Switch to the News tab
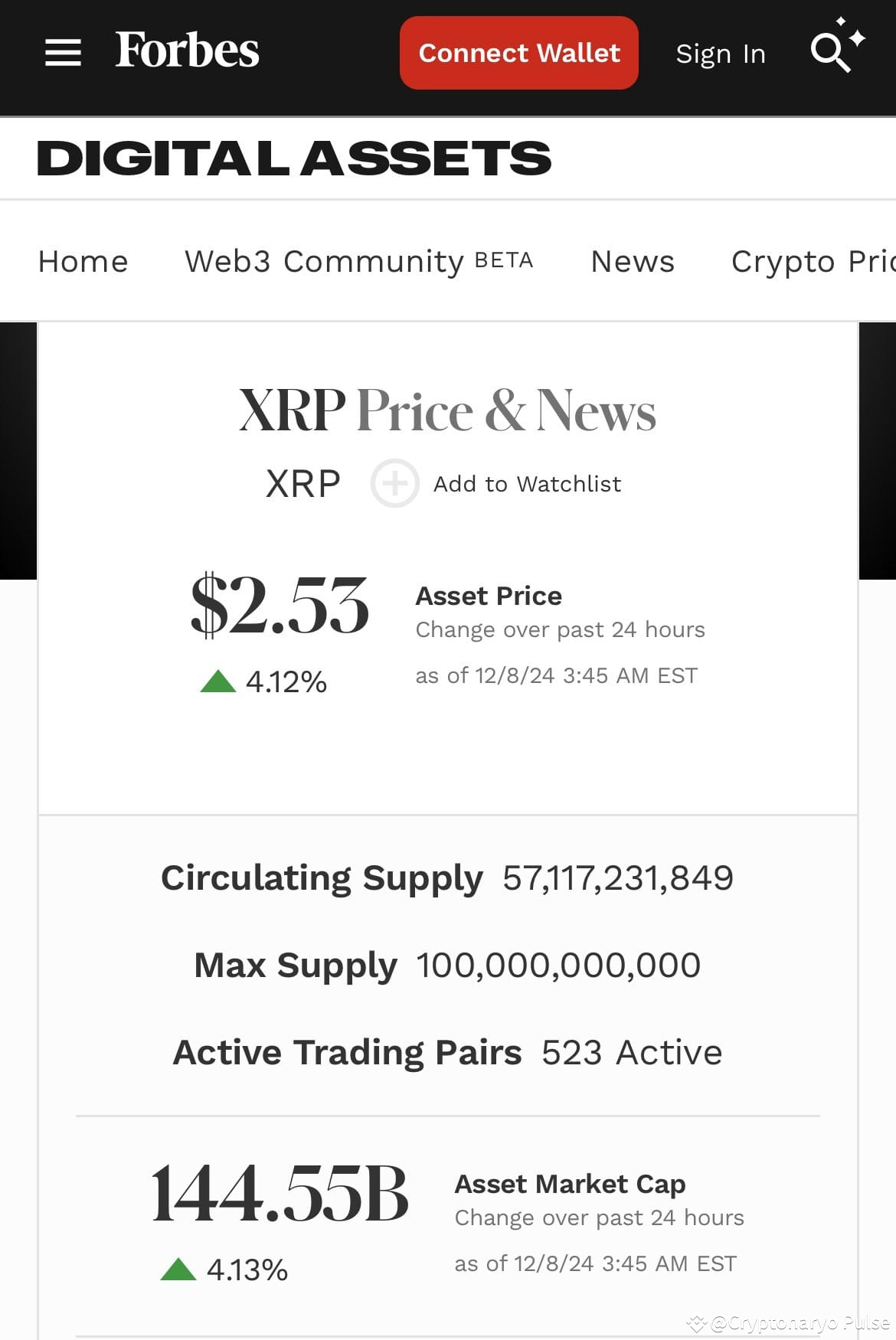The height and width of the screenshot is (1340, 896). (631, 261)
